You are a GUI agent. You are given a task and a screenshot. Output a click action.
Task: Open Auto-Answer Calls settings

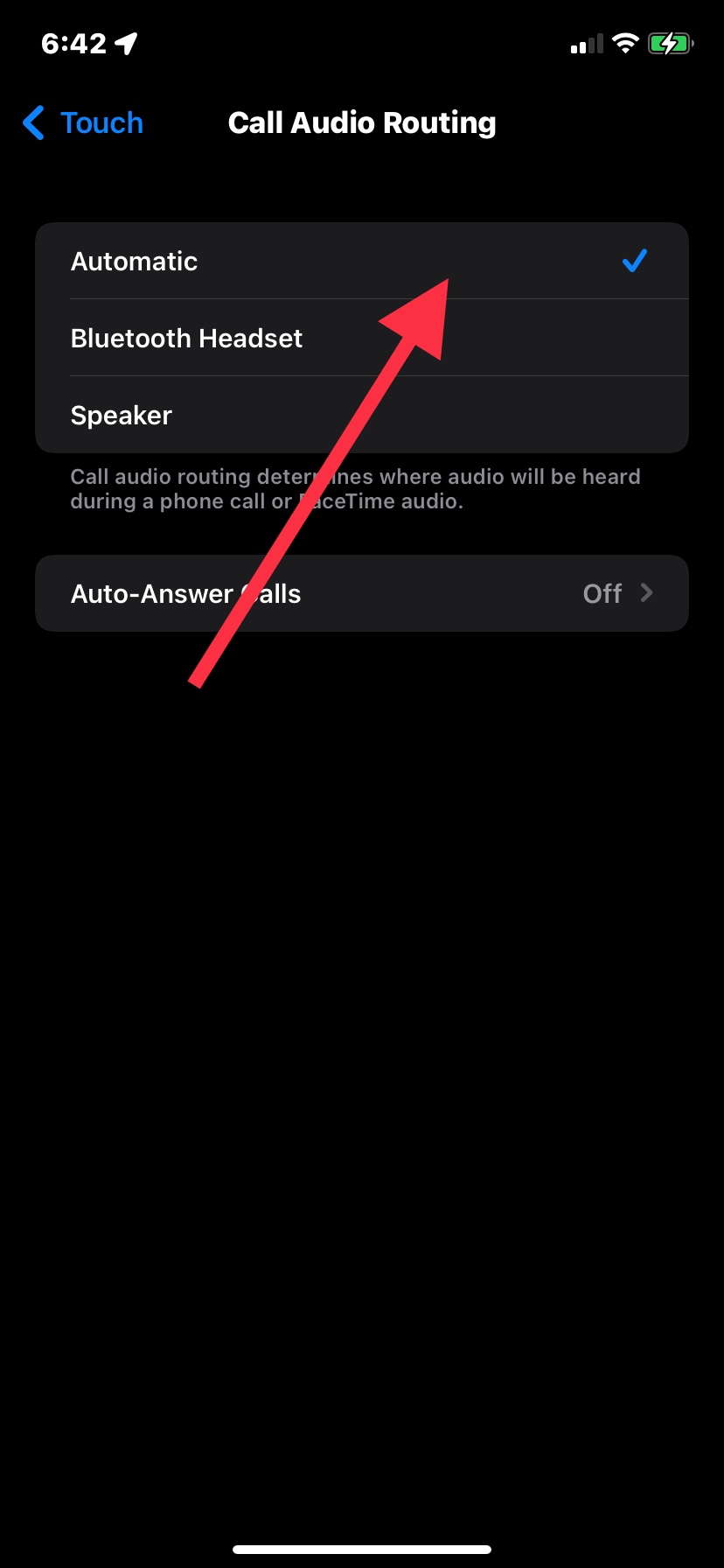[x=361, y=594]
